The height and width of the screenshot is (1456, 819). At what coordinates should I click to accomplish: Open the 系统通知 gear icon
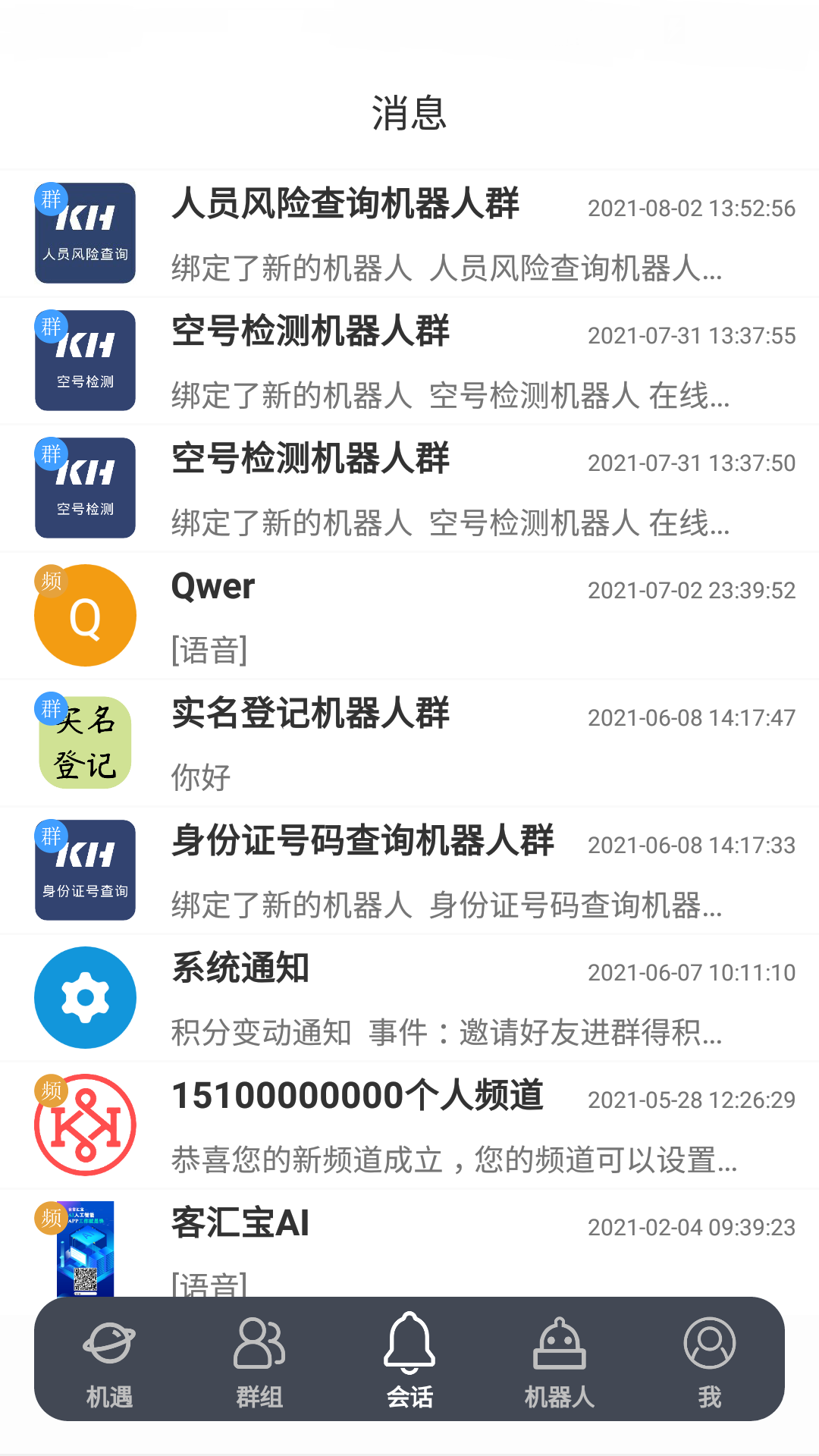pos(85,997)
